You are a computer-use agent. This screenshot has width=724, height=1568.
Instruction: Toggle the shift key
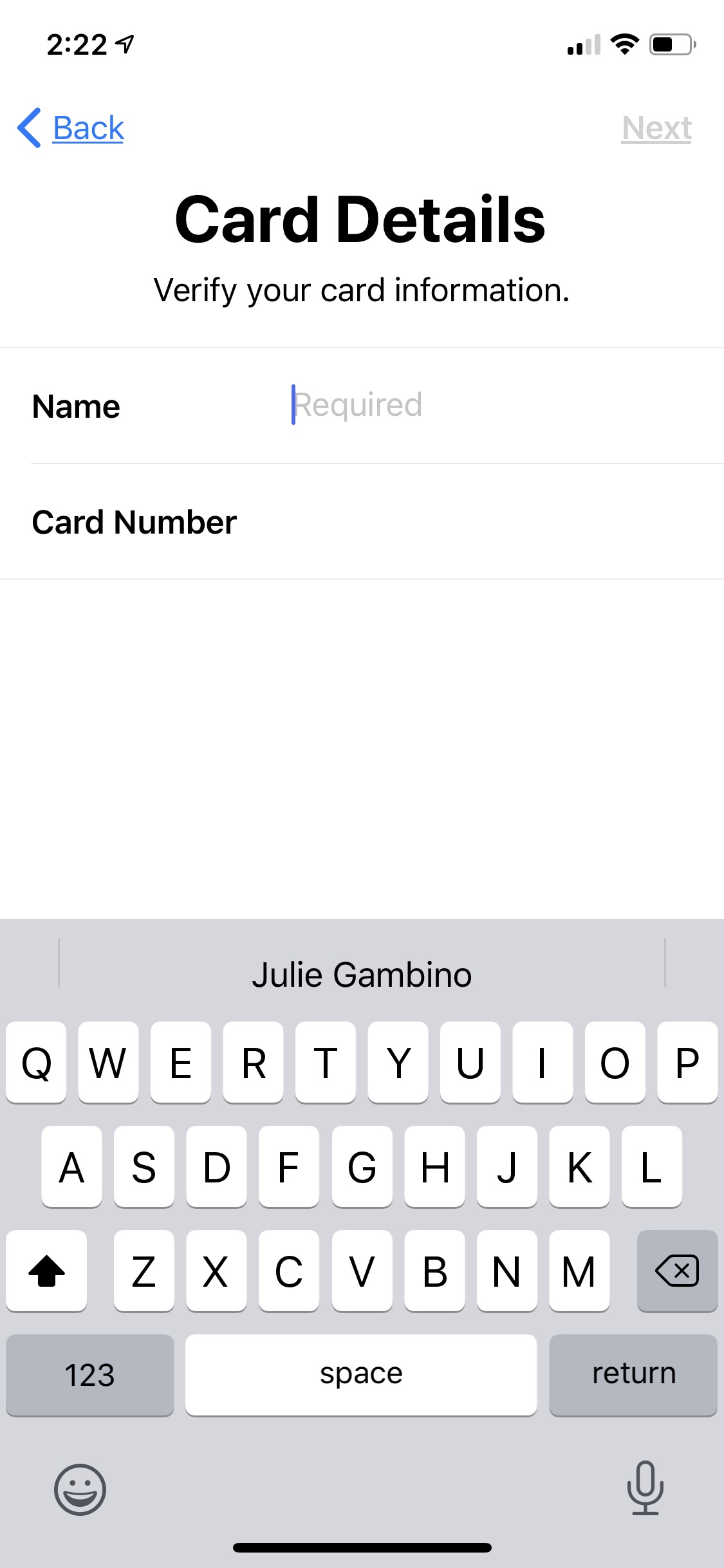click(x=46, y=1271)
